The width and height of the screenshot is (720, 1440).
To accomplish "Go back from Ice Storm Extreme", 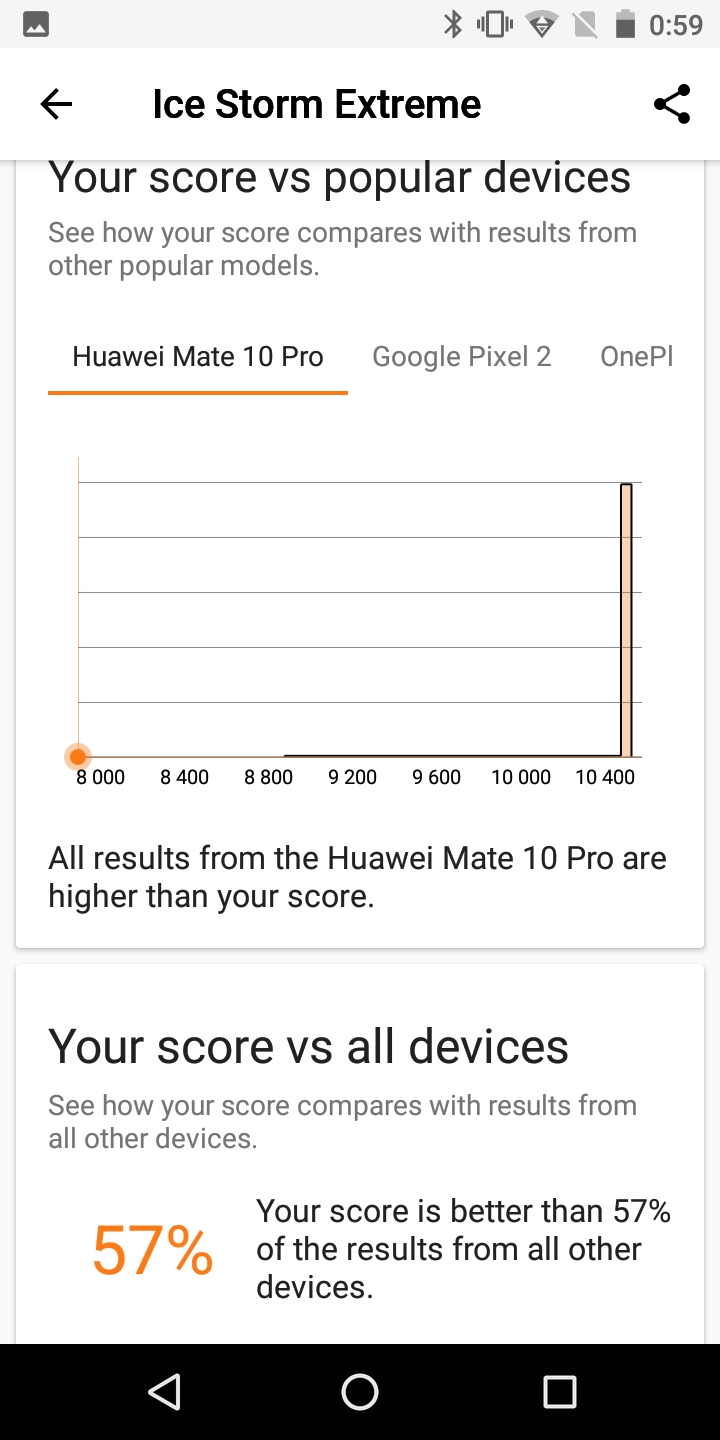I will pyautogui.click(x=56, y=104).
